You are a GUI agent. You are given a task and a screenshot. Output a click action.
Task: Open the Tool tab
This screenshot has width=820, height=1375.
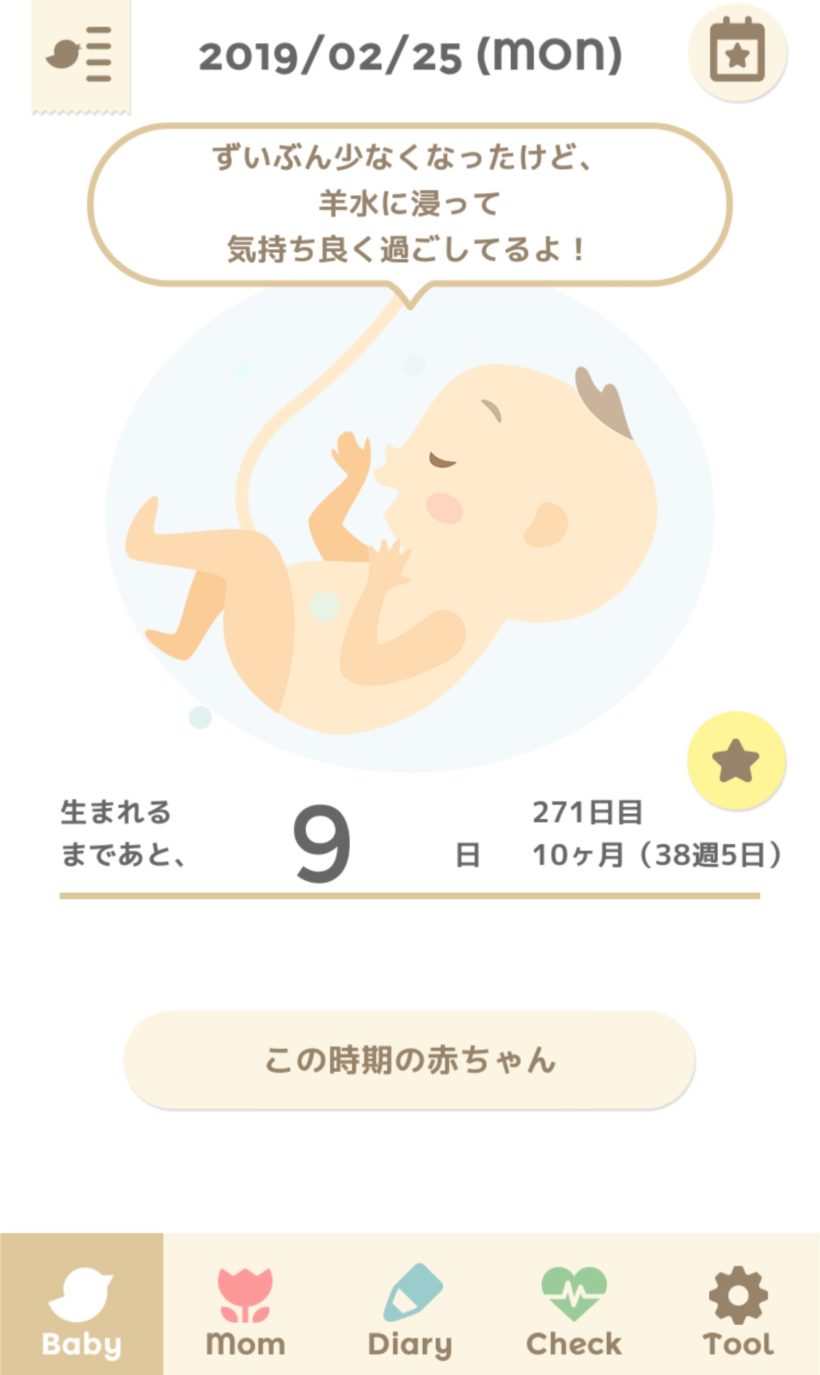[737, 1305]
